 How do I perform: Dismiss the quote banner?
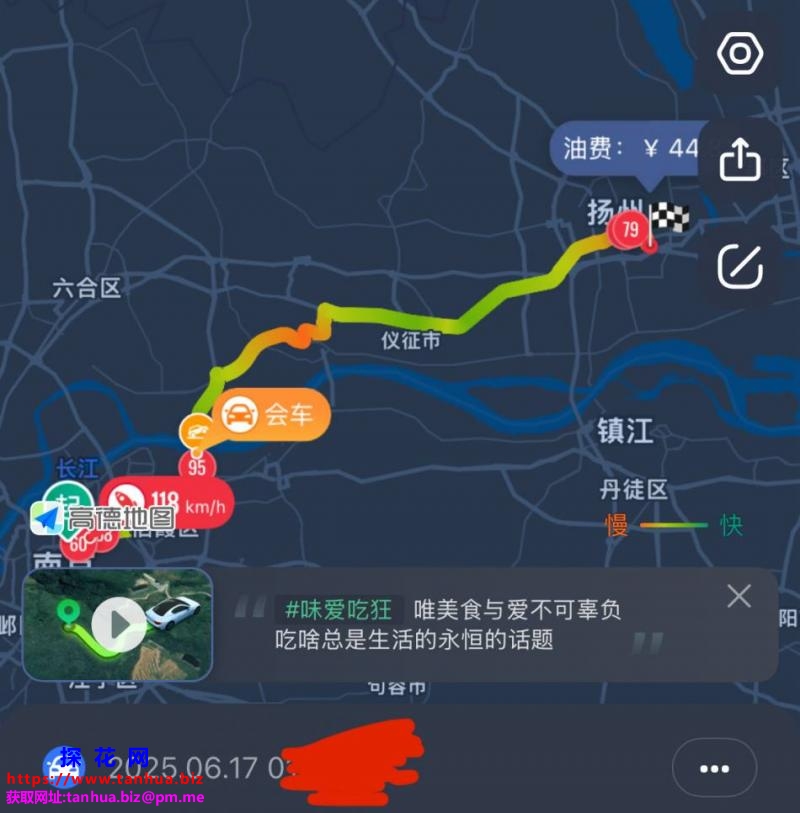[x=739, y=597]
